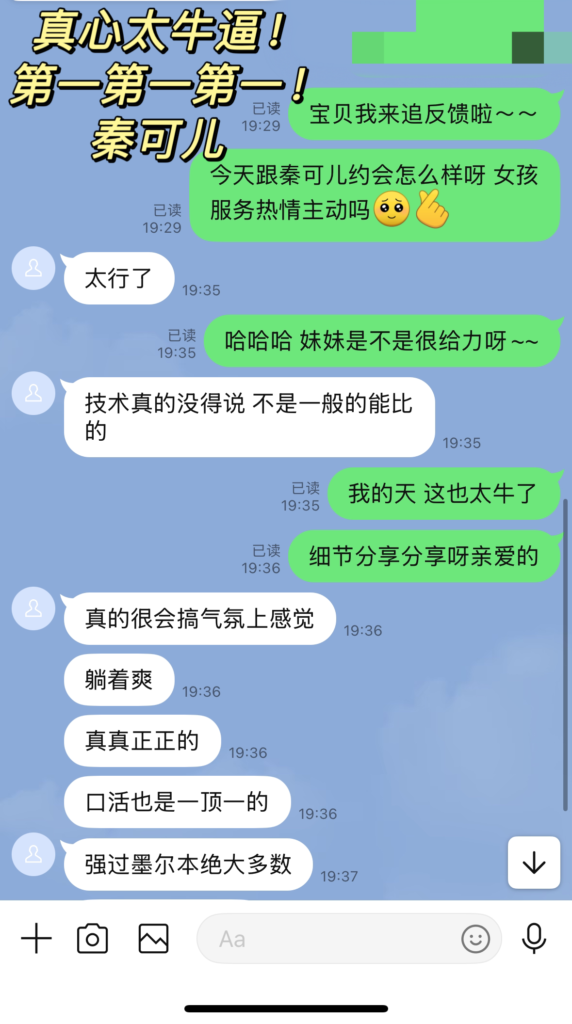Open contact avatar beside 太行了
572x1024 pixels.
pos(33,268)
